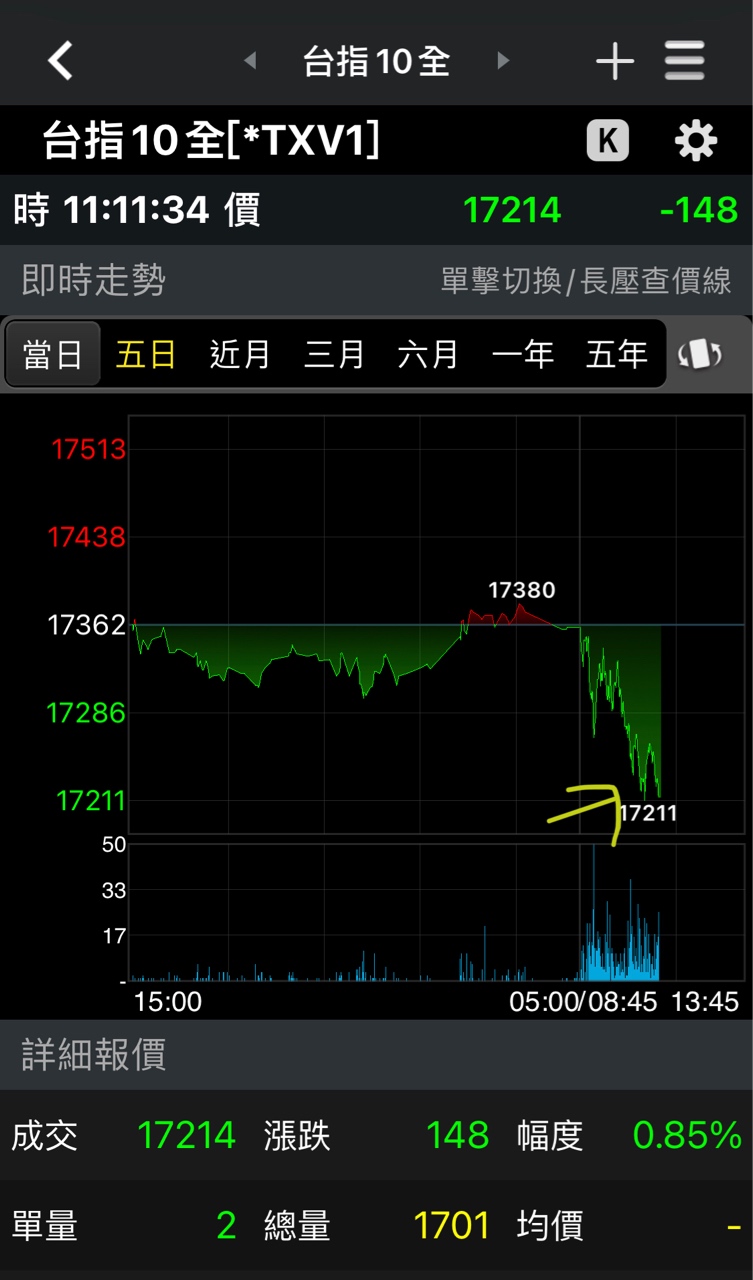
Task: Select the 當日 time range
Action: pyautogui.click(x=52, y=354)
